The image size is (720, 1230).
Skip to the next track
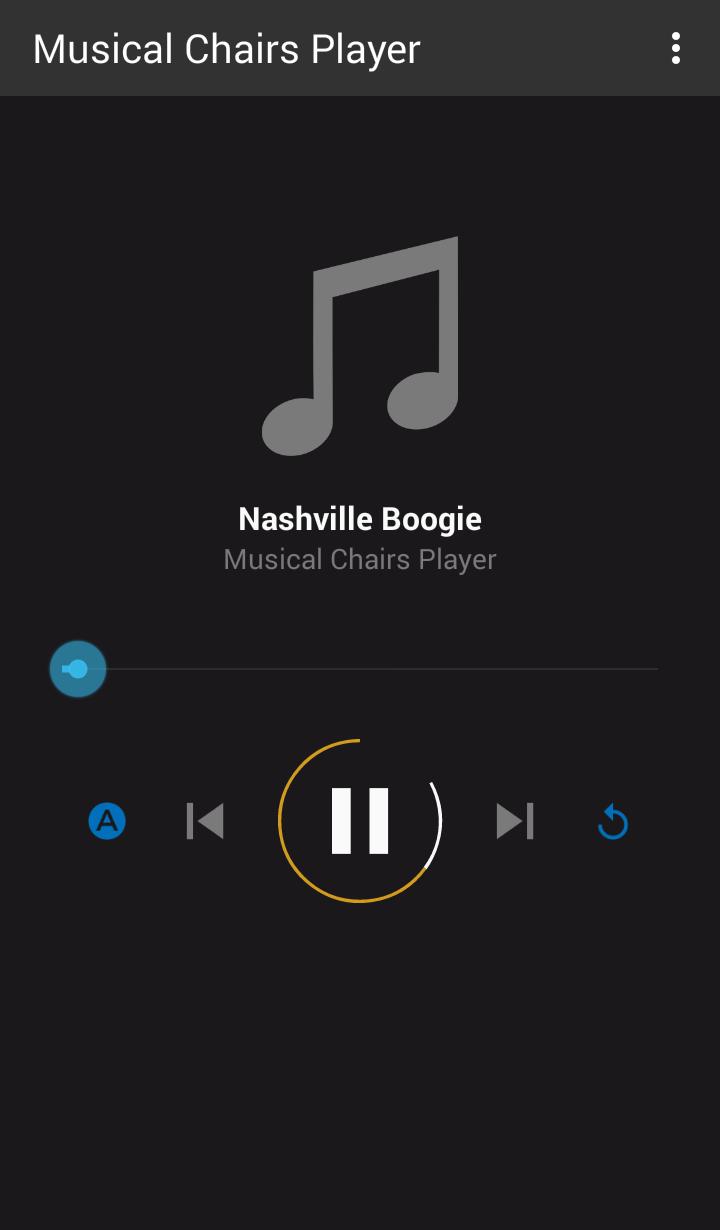pos(515,822)
